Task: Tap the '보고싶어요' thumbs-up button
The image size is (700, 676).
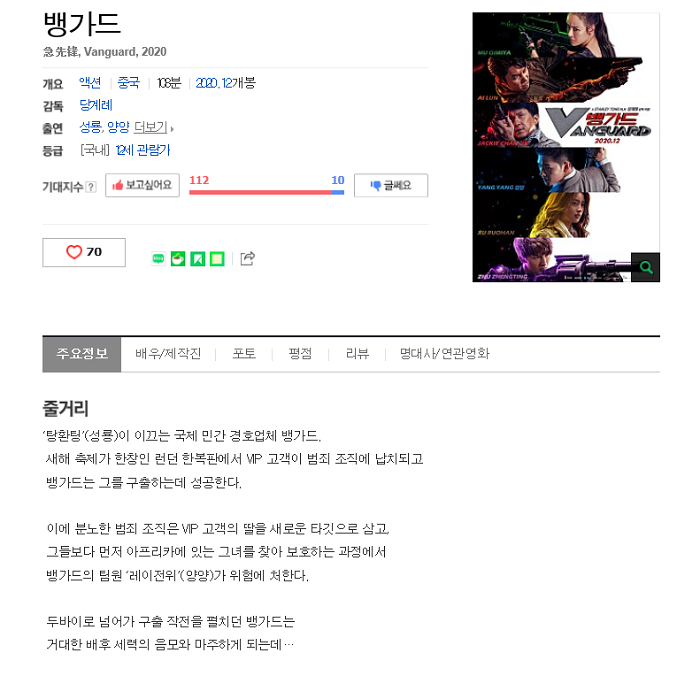Action: 142,185
